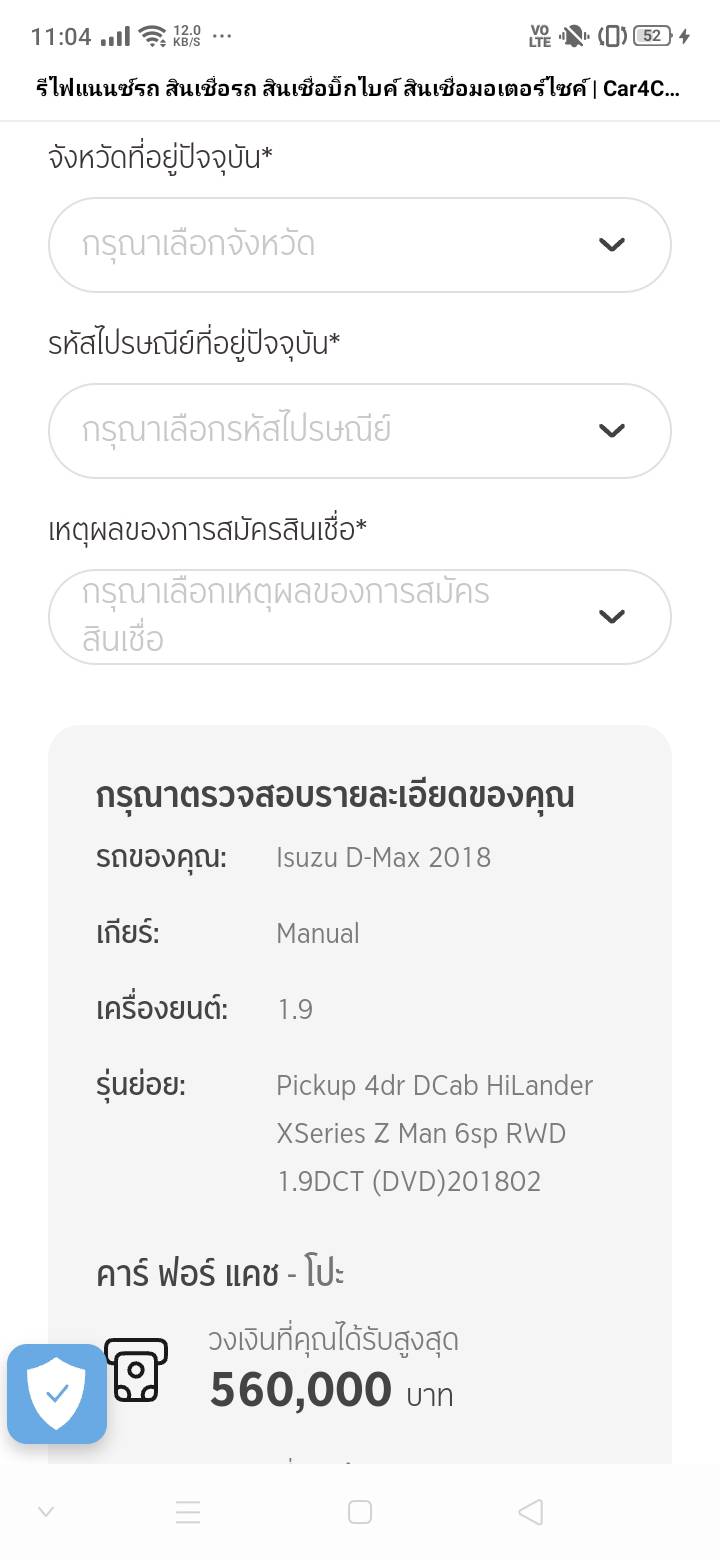Go back using the system back button
This screenshot has height=1560, width=720.
[x=531, y=1512]
